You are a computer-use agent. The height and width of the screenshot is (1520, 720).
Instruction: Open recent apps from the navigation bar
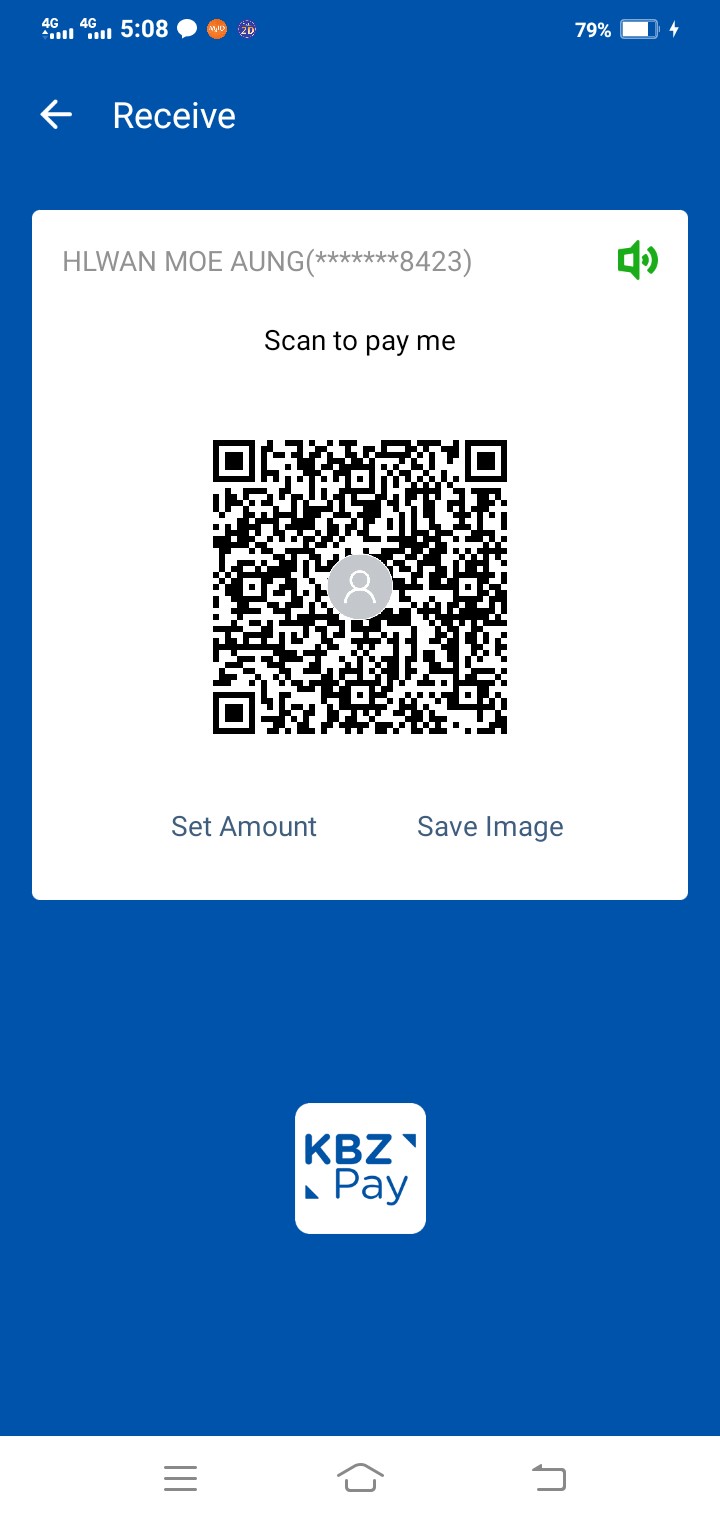(x=180, y=1477)
